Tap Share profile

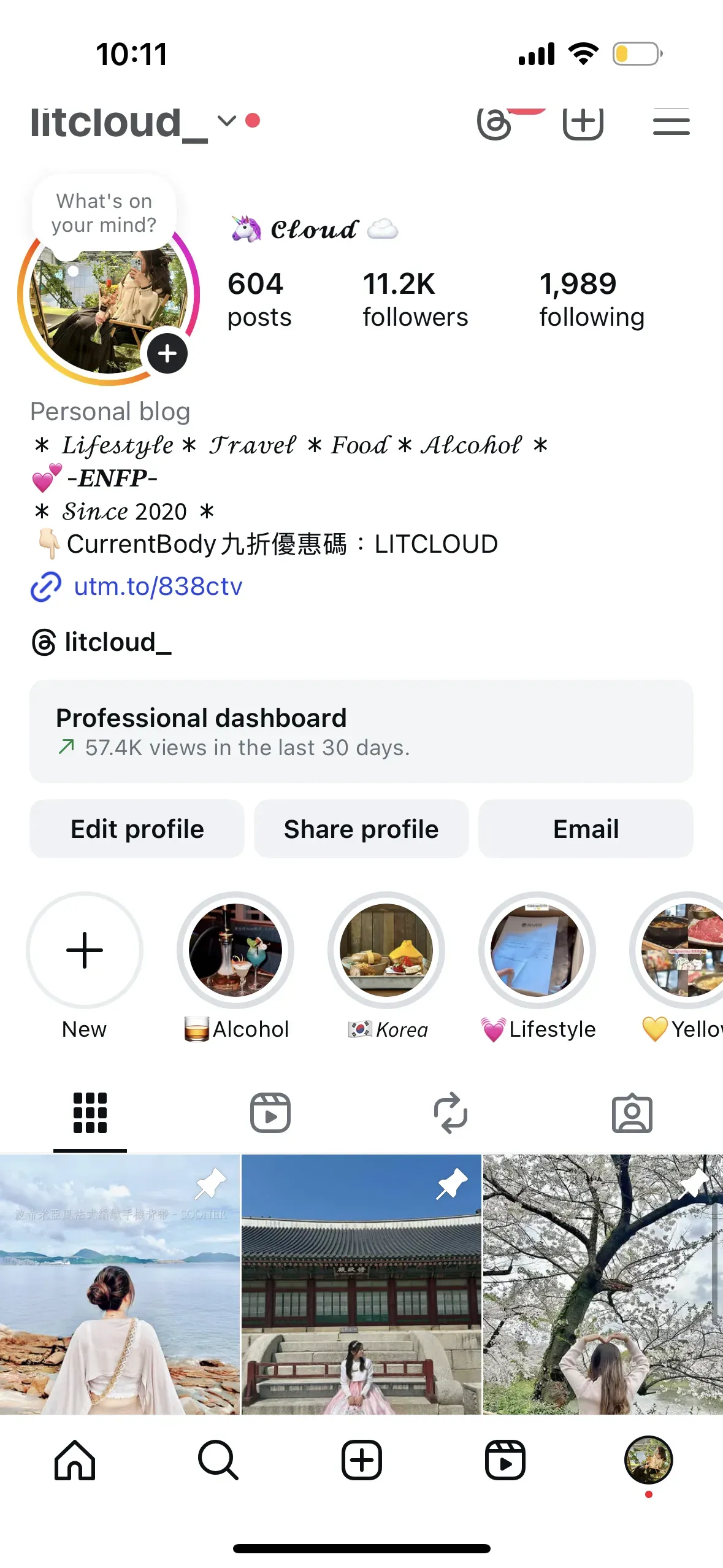tap(361, 829)
